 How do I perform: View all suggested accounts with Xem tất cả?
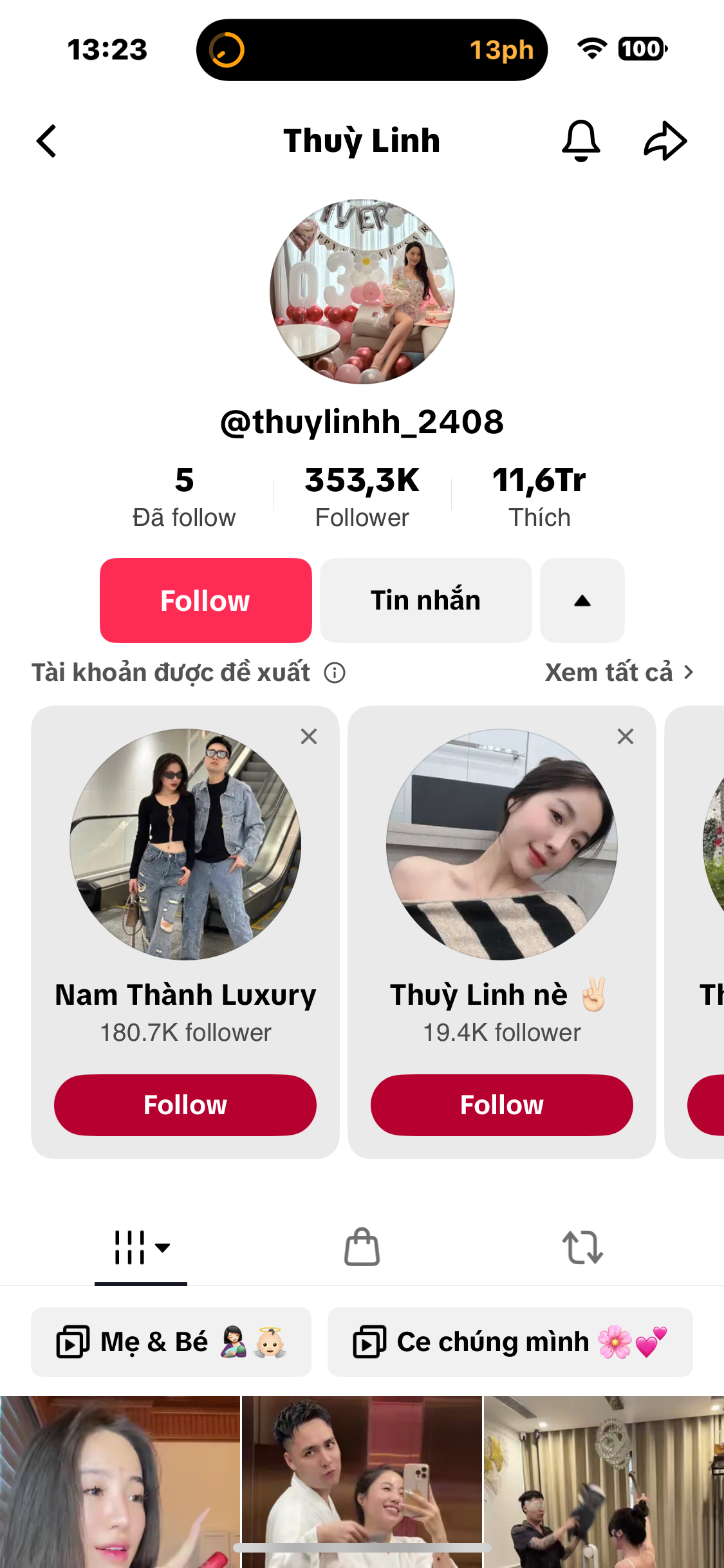[618, 673]
